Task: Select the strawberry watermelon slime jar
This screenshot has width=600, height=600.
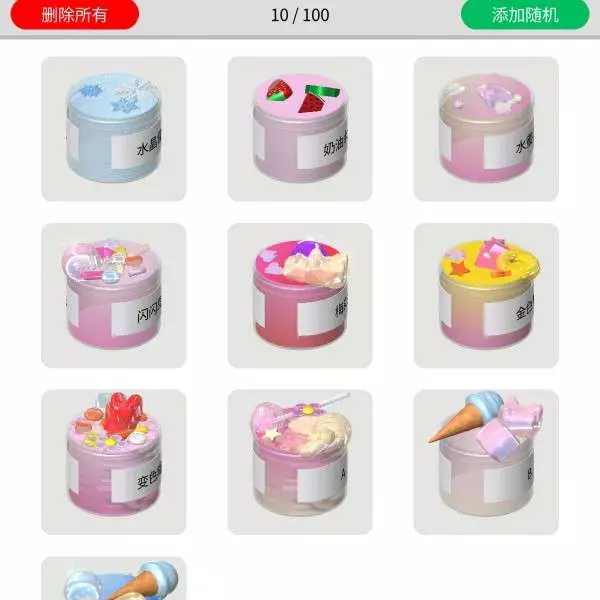Action: pos(300,129)
